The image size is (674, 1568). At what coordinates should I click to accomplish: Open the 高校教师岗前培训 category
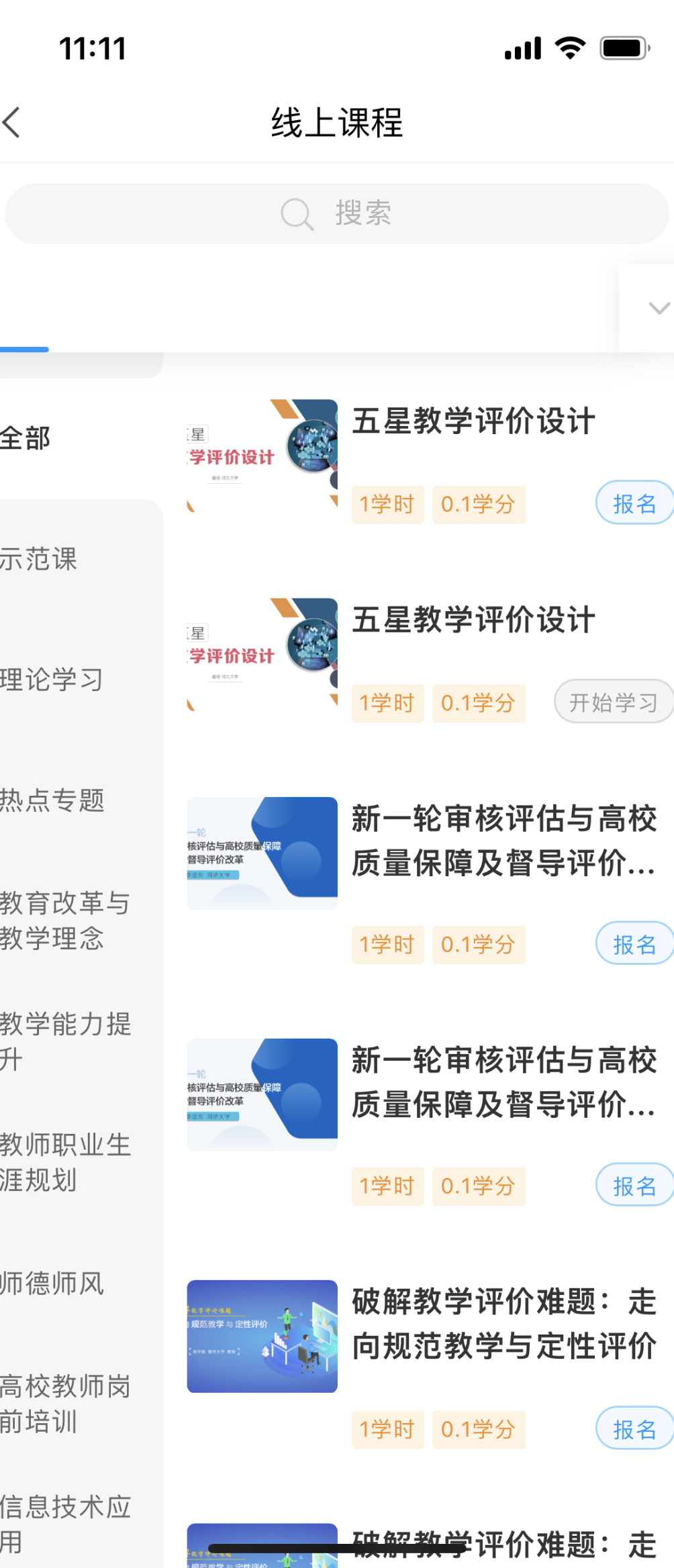[x=64, y=1404]
